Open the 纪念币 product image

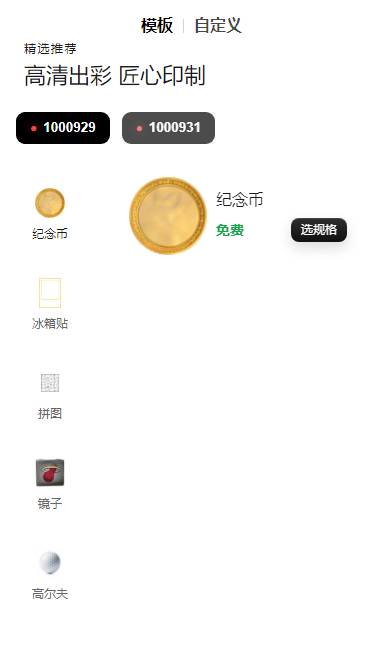click(168, 216)
